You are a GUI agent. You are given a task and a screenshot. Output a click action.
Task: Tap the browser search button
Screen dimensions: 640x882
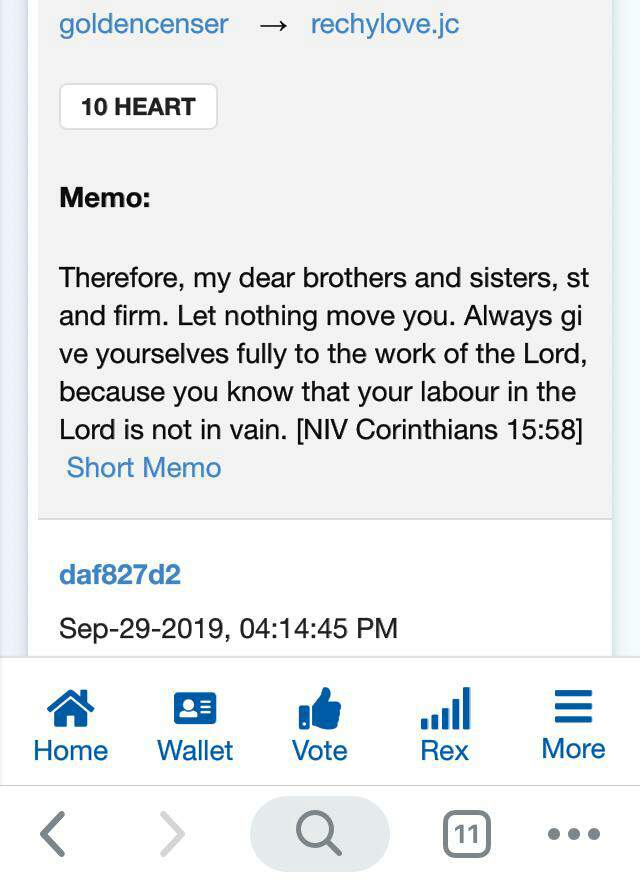[x=319, y=834]
